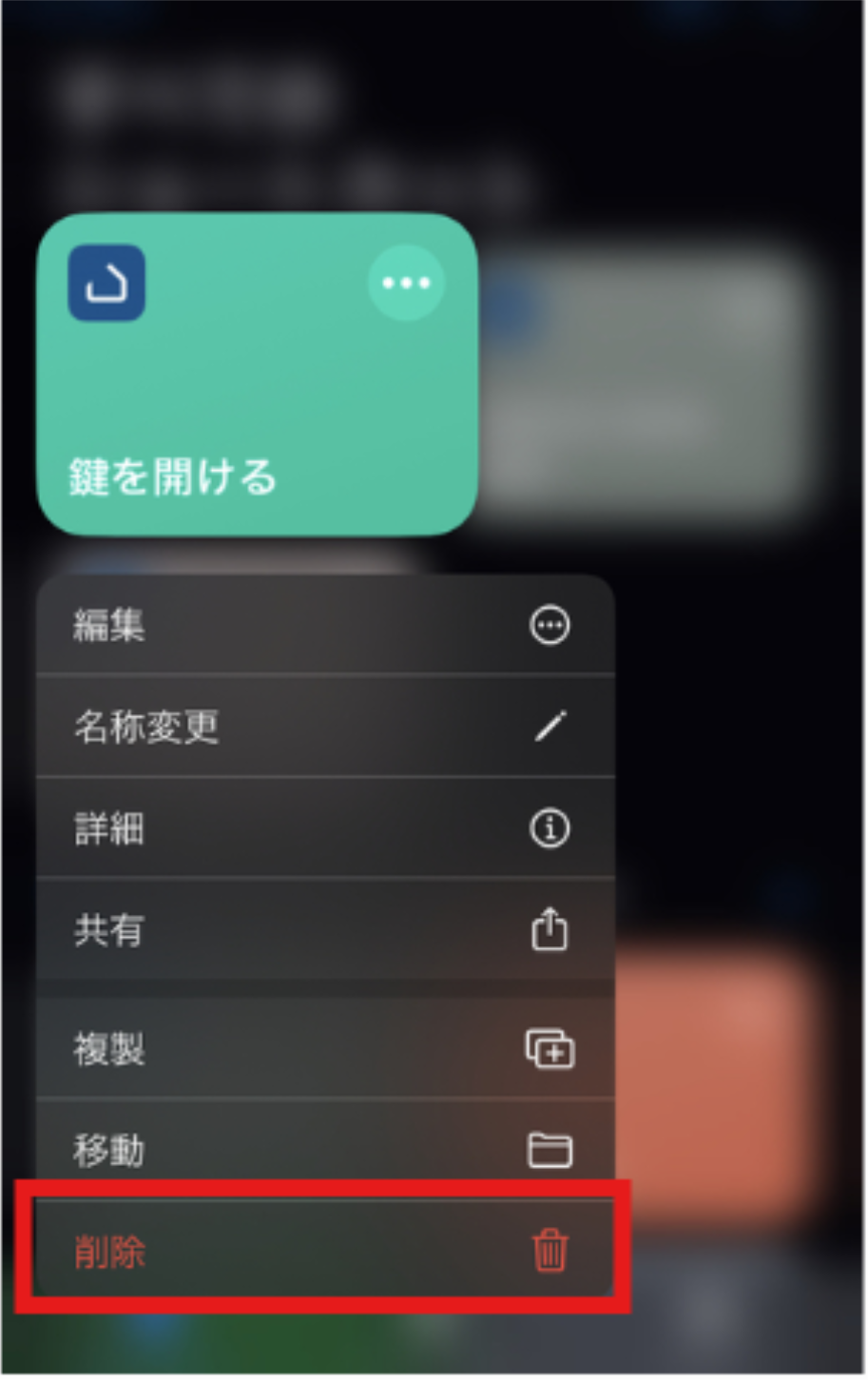
Task: Move the shortcut using 移動
Action: [324, 1150]
